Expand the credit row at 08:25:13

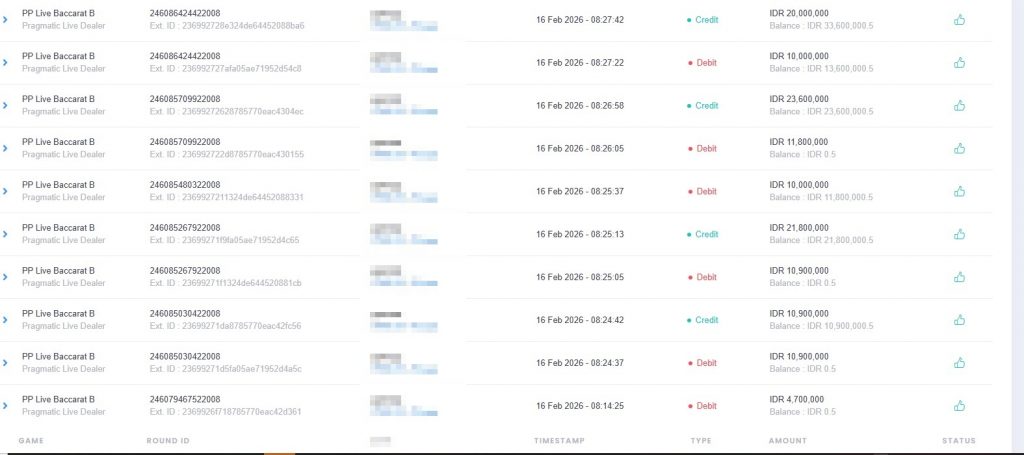coord(5,234)
